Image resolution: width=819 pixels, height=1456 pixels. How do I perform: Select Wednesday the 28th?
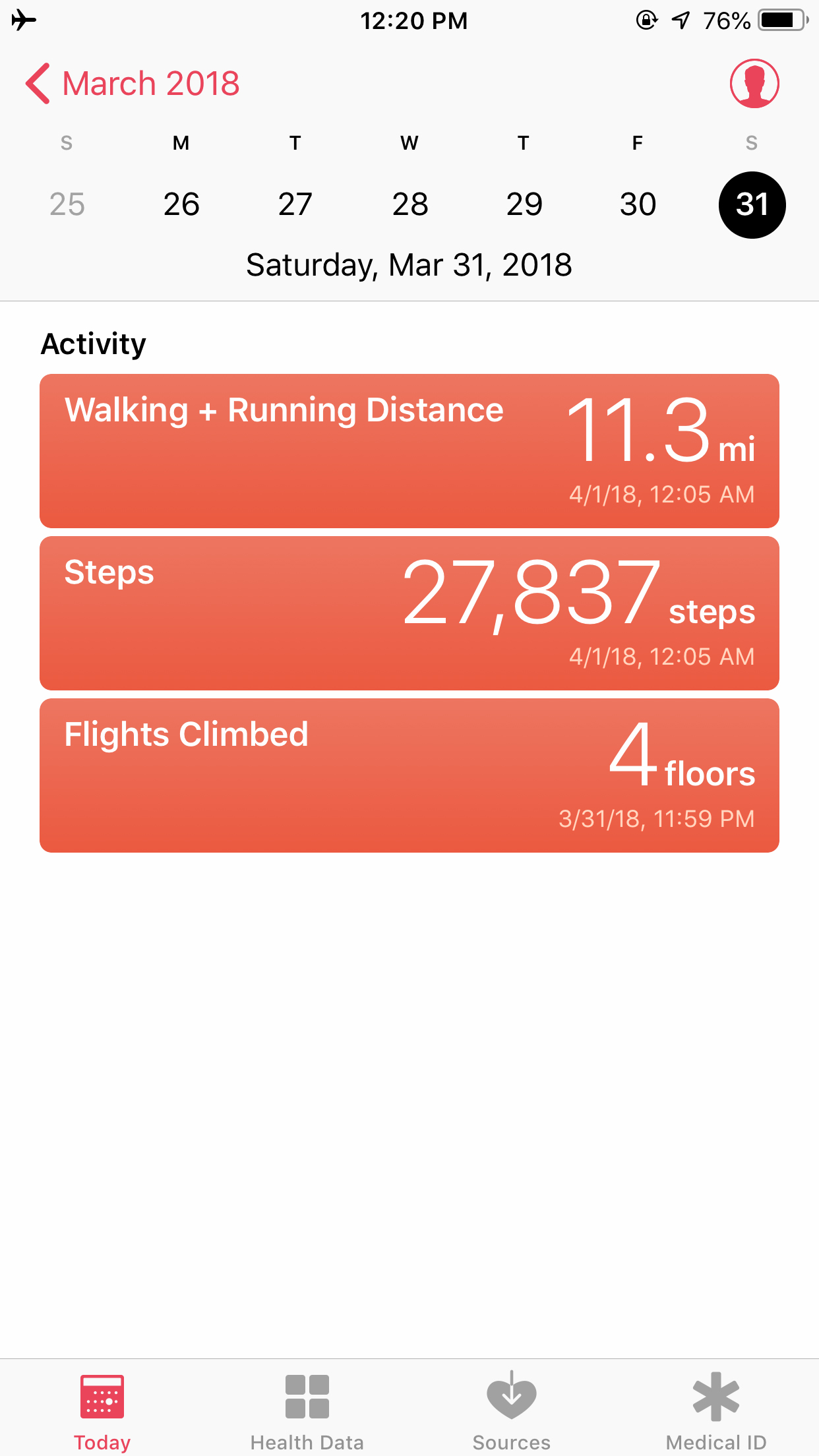tap(409, 204)
